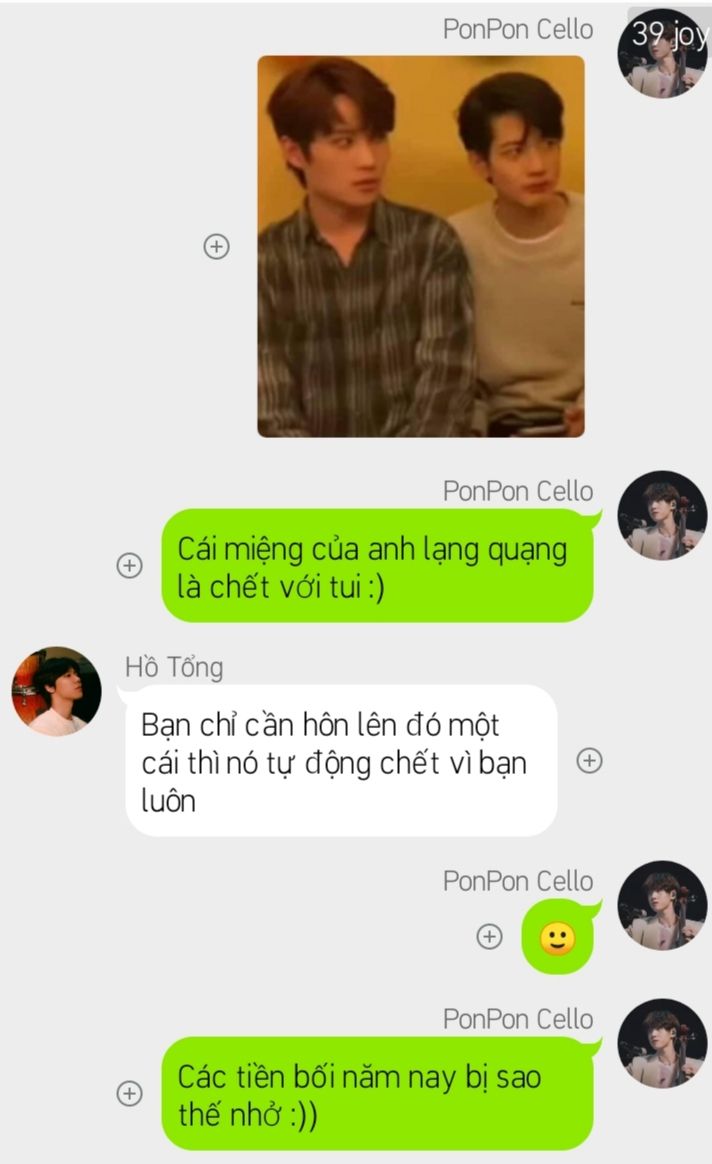Open PonPon Cello's avatar beside "Các tiền bối" message
Image resolution: width=712 pixels, height=1164 pixels.
coord(662,1043)
